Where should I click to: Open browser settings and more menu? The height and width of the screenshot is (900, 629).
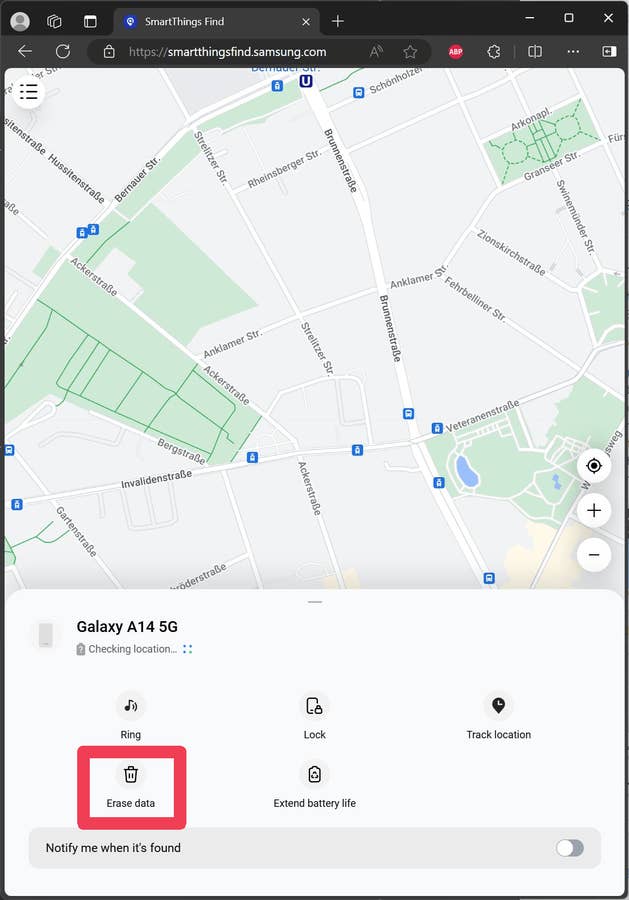coord(573,52)
